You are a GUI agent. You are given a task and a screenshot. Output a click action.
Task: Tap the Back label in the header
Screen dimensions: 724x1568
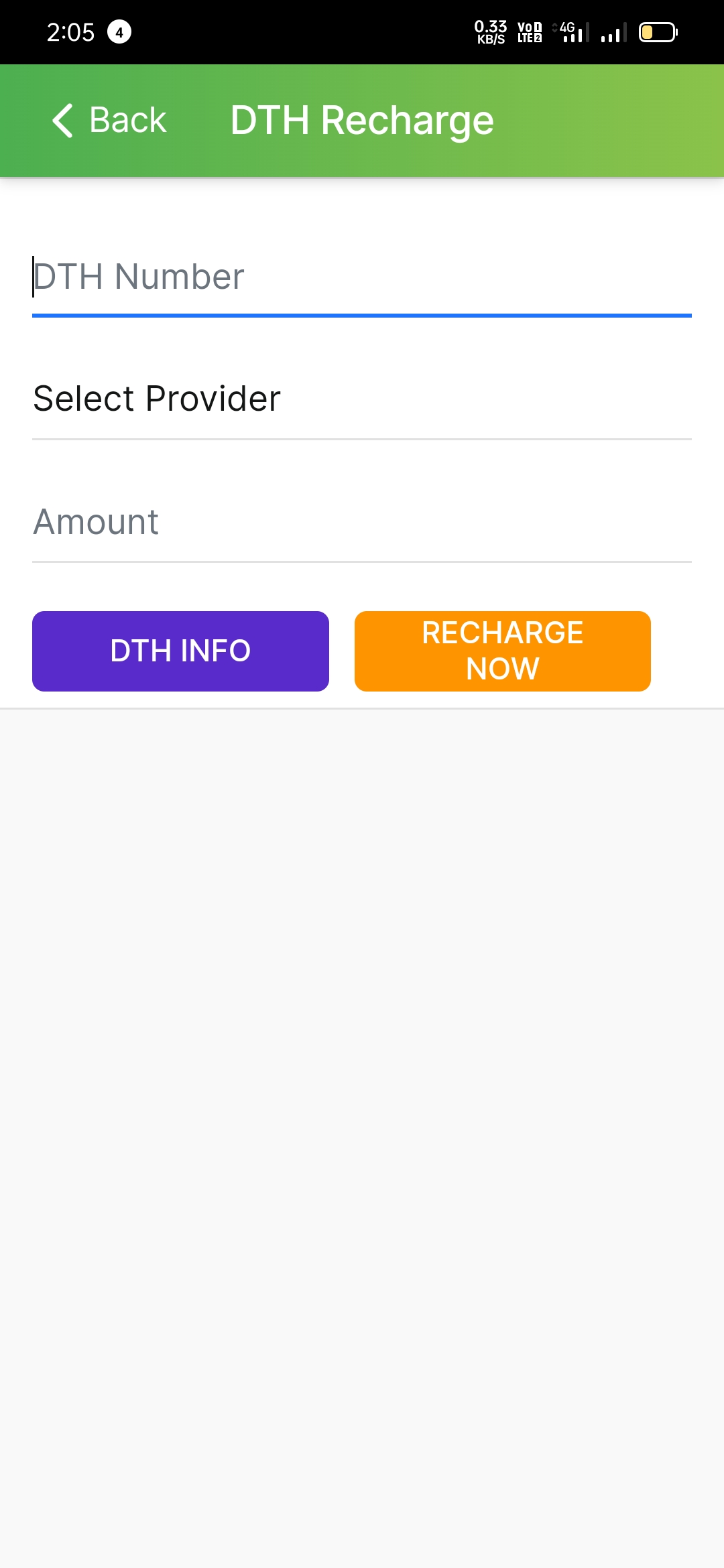click(x=128, y=120)
